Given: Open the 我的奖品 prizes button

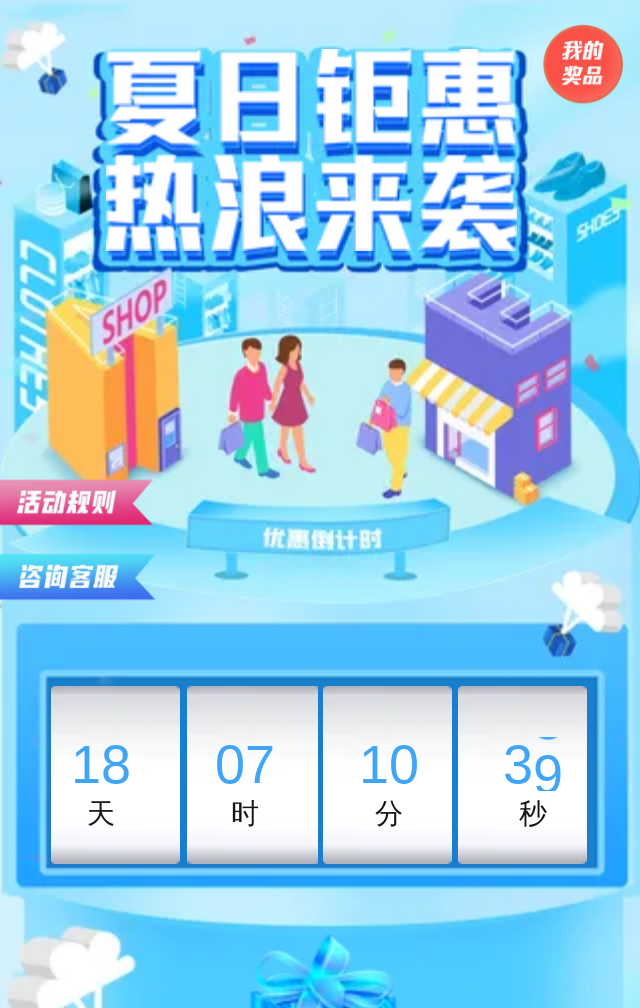Looking at the screenshot, I should click(x=582, y=64).
